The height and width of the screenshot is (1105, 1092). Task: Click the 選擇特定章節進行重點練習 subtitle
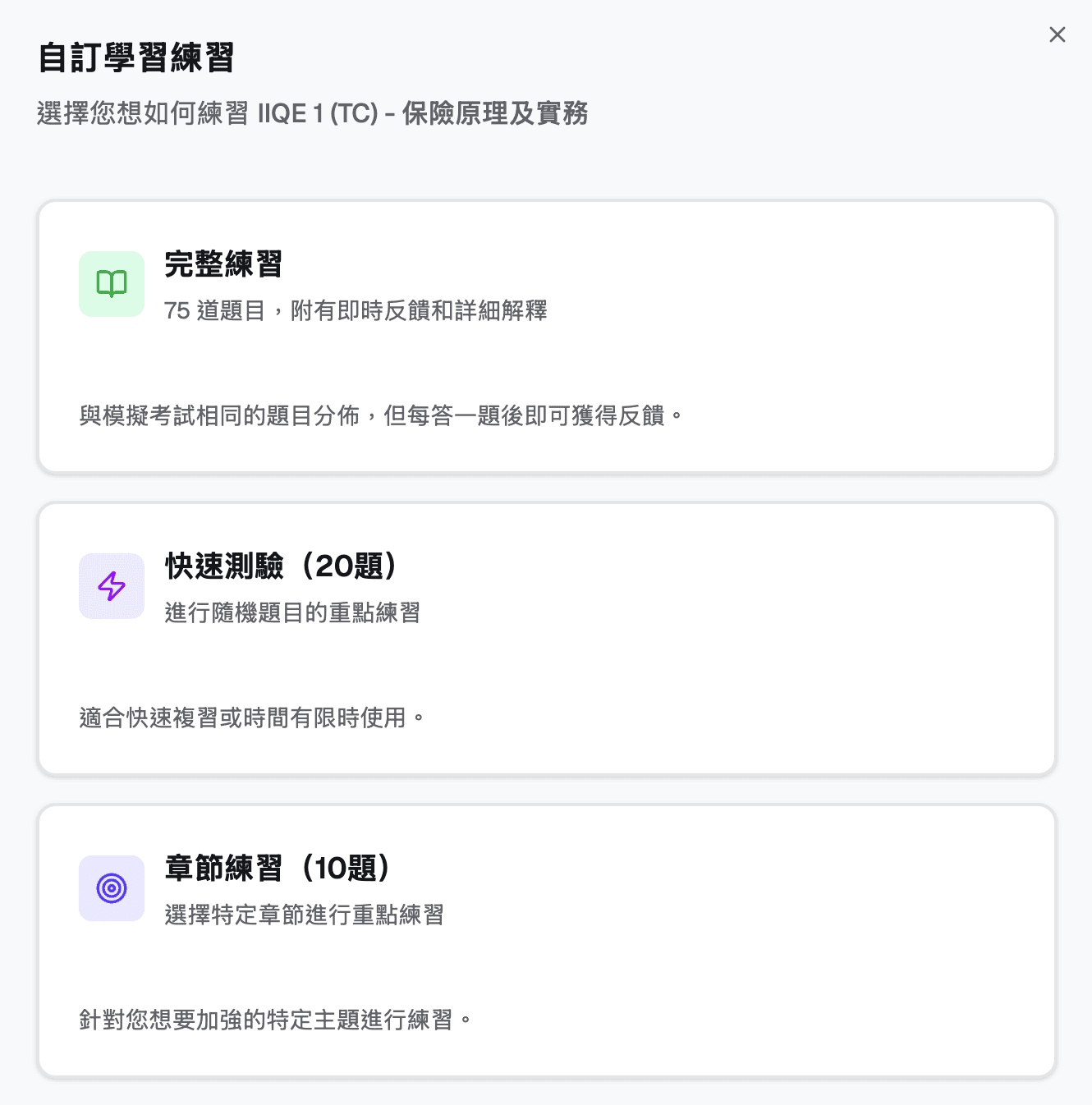304,916
